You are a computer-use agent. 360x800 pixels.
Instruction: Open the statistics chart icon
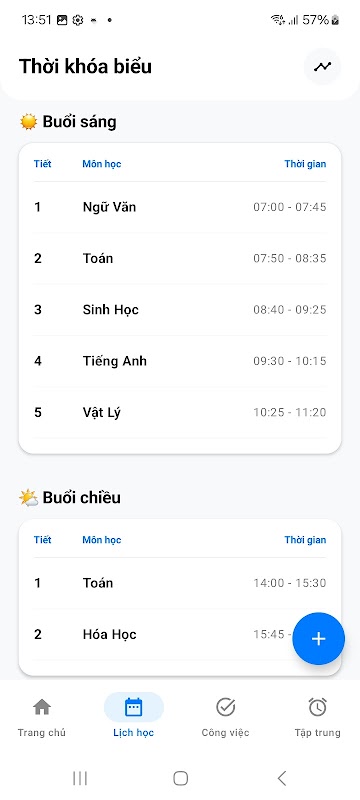(x=322, y=66)
